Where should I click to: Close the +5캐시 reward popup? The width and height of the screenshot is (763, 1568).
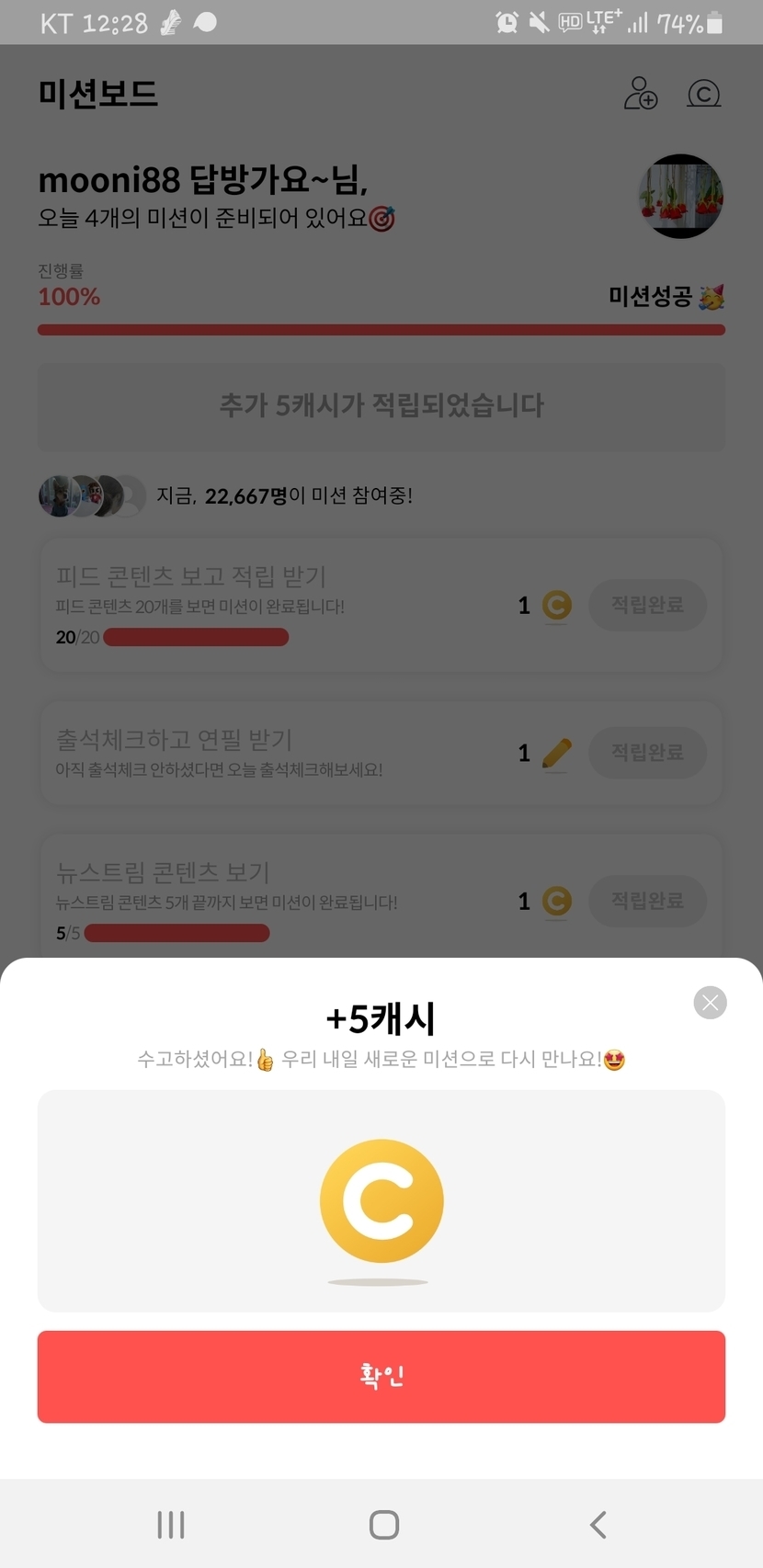point(710,1003)
